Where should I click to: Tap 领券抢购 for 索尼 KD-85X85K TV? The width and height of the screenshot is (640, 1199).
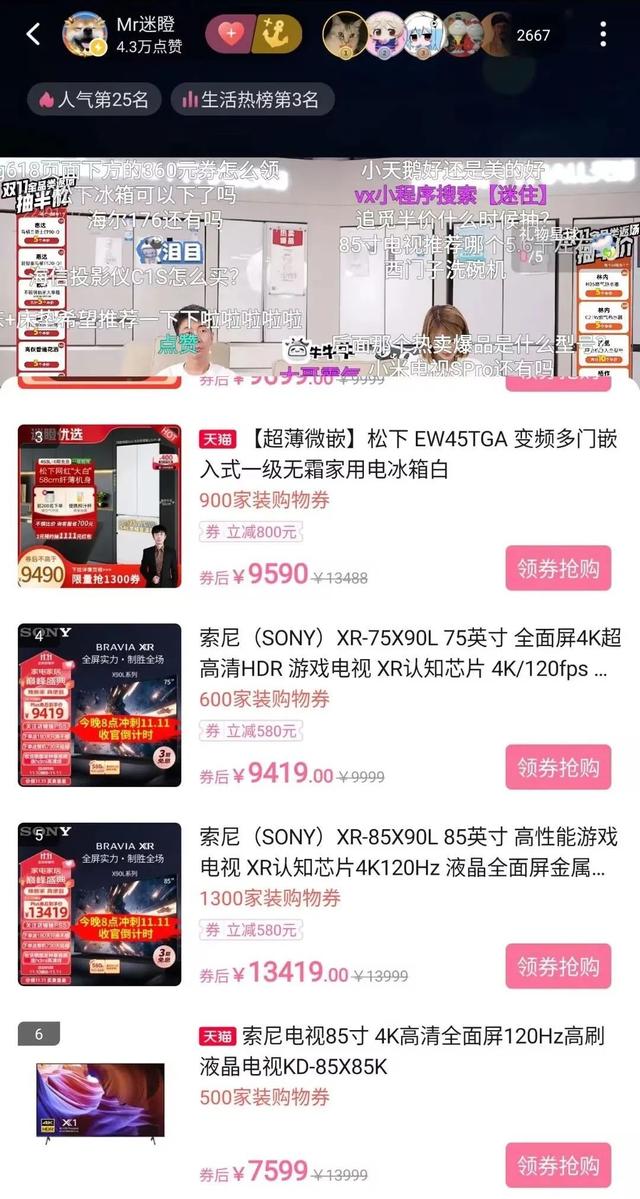coord(558,1165)
